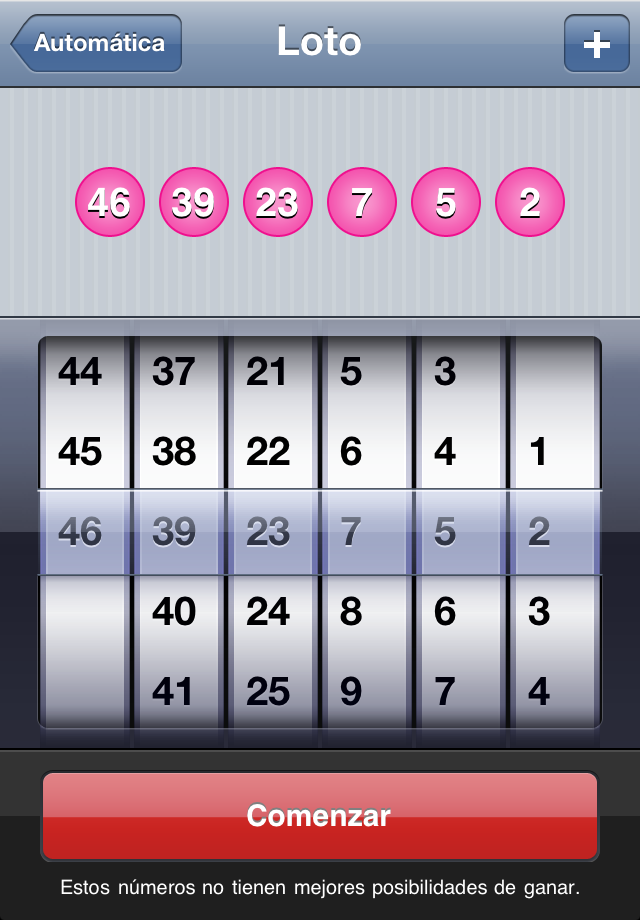Pick 41 on the number wheel

click(x=174, y=691)
